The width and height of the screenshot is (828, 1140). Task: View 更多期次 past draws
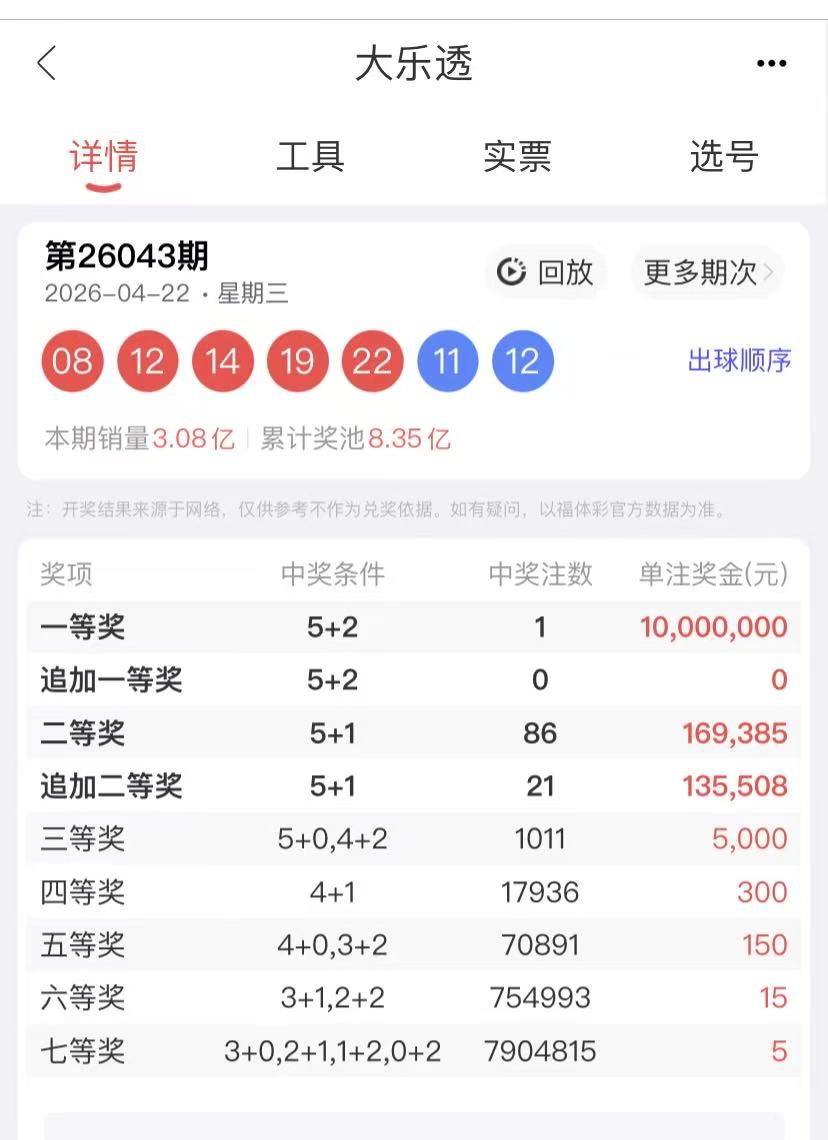707,272
